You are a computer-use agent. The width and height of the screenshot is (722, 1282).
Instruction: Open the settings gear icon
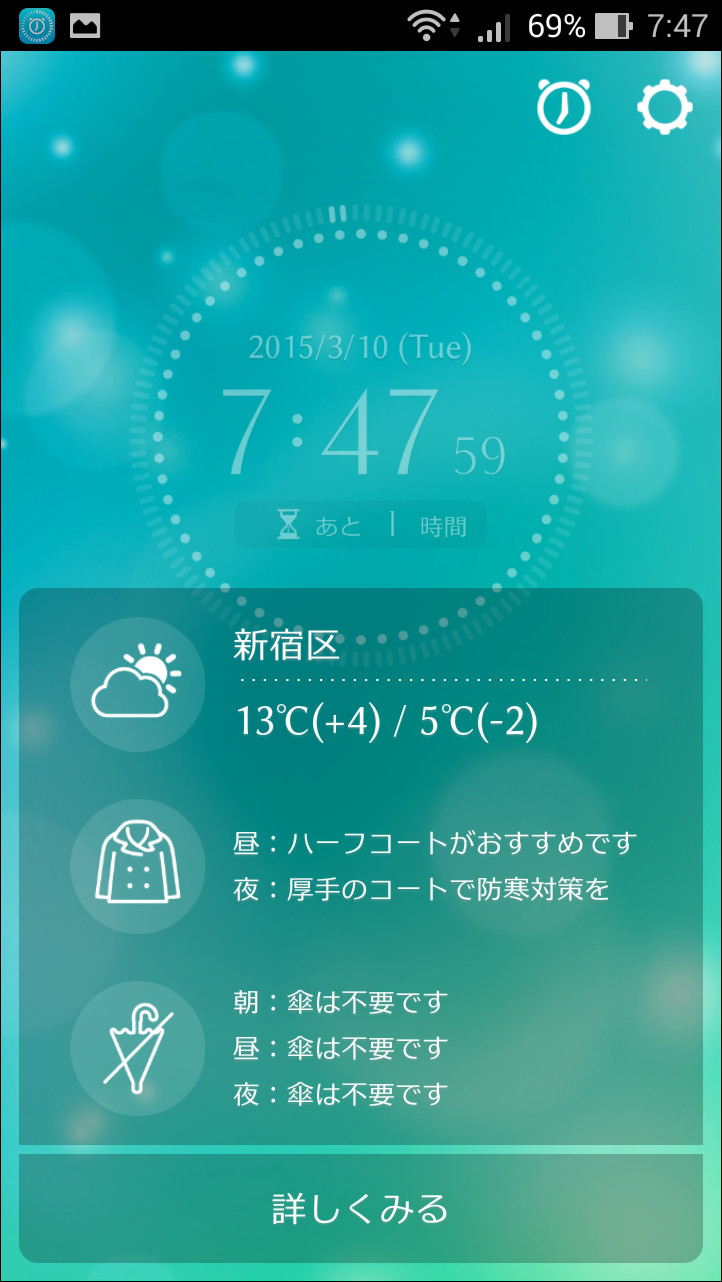665,106
